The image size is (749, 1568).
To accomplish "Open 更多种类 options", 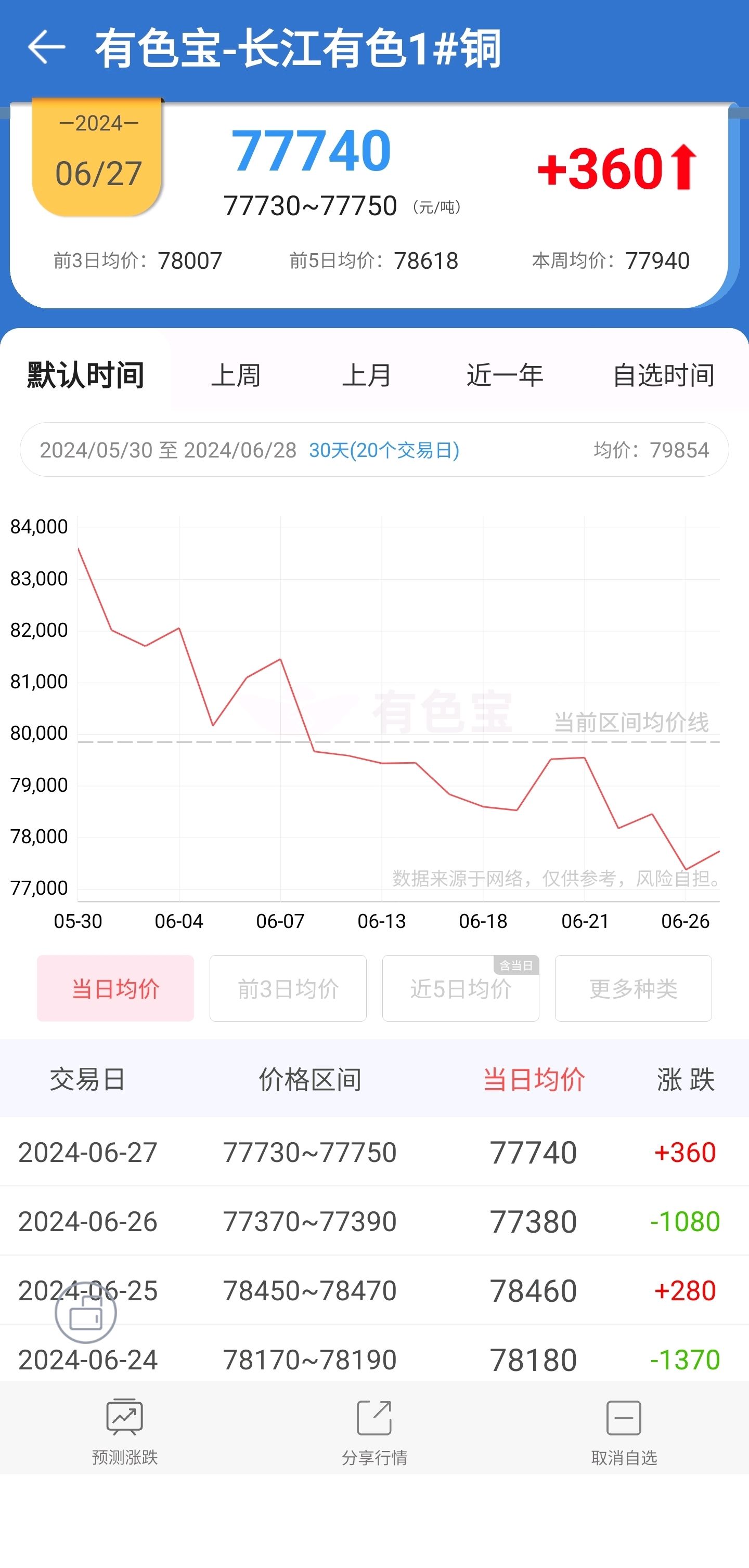I will (x=634, y=988).
